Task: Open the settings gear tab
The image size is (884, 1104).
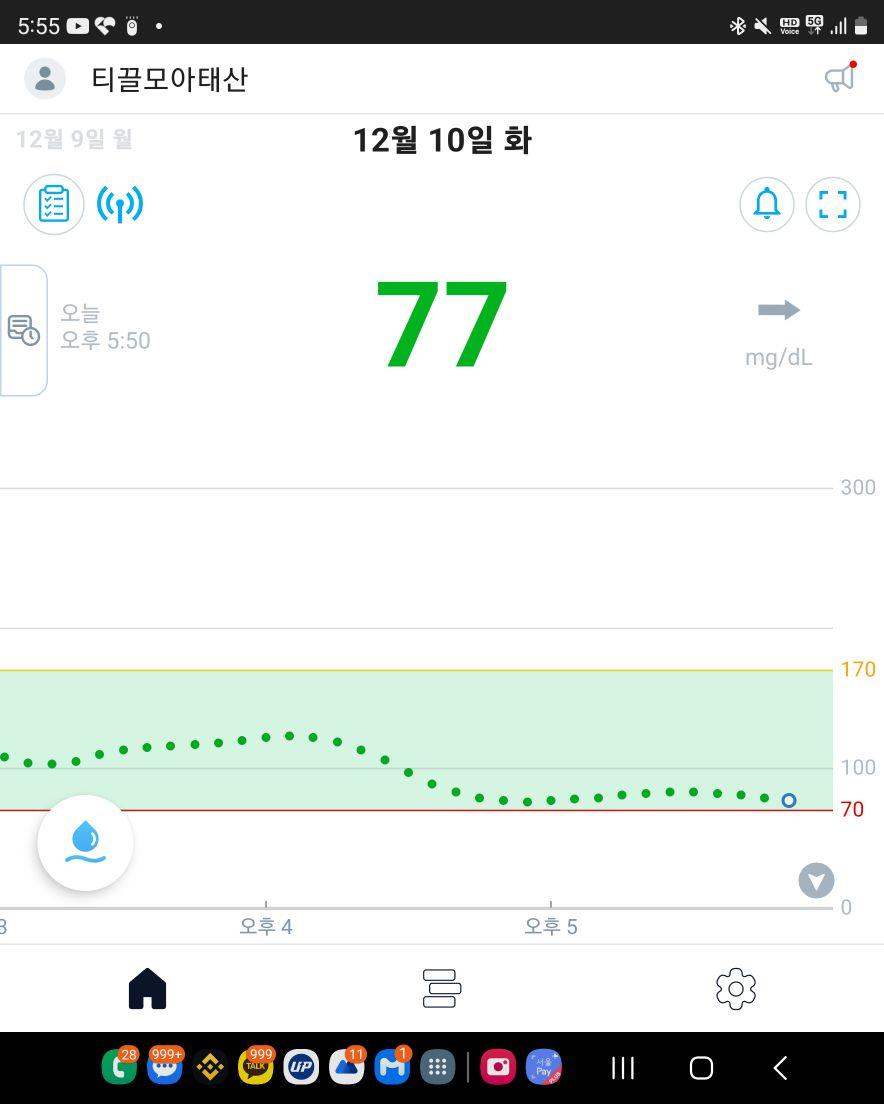Action: 736,989
